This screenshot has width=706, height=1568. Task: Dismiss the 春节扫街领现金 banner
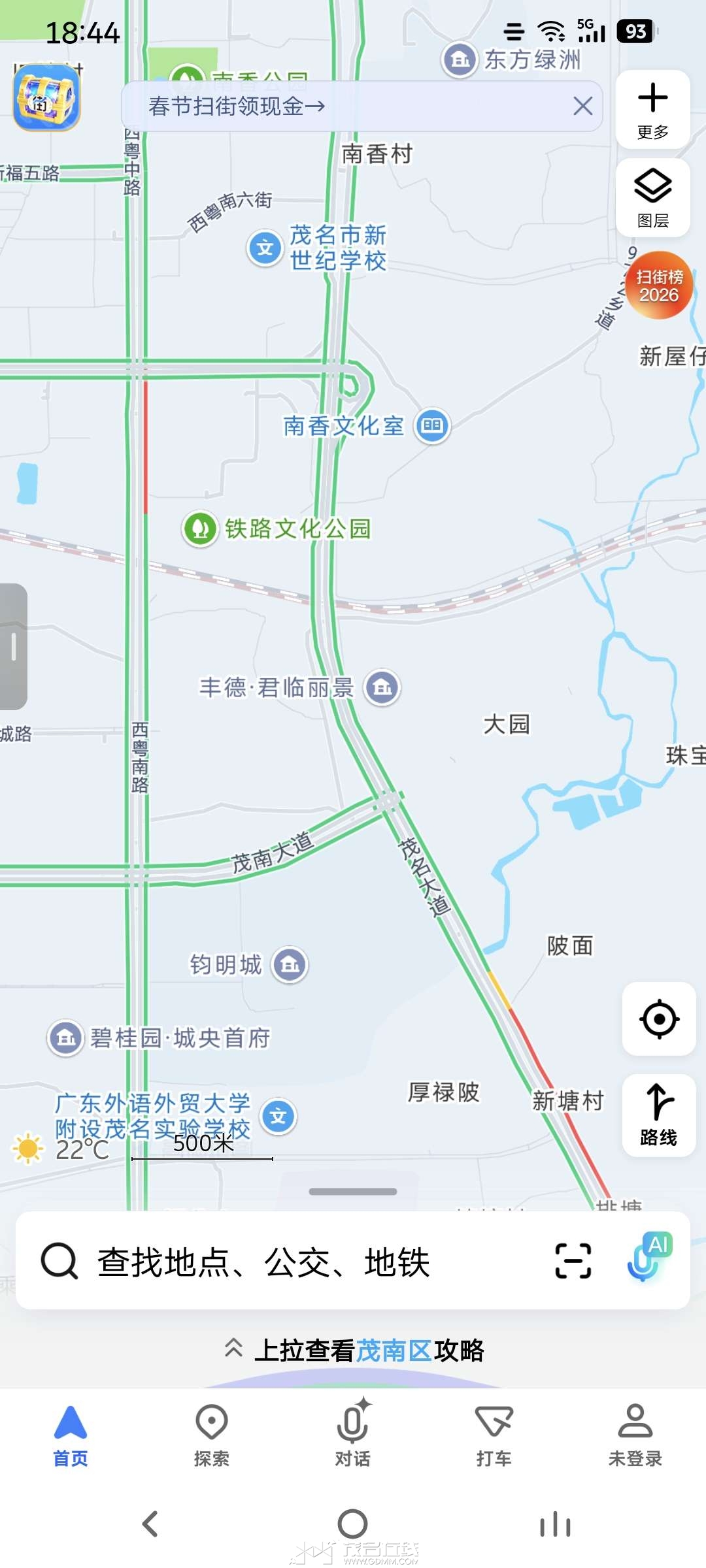coord(582,106)
